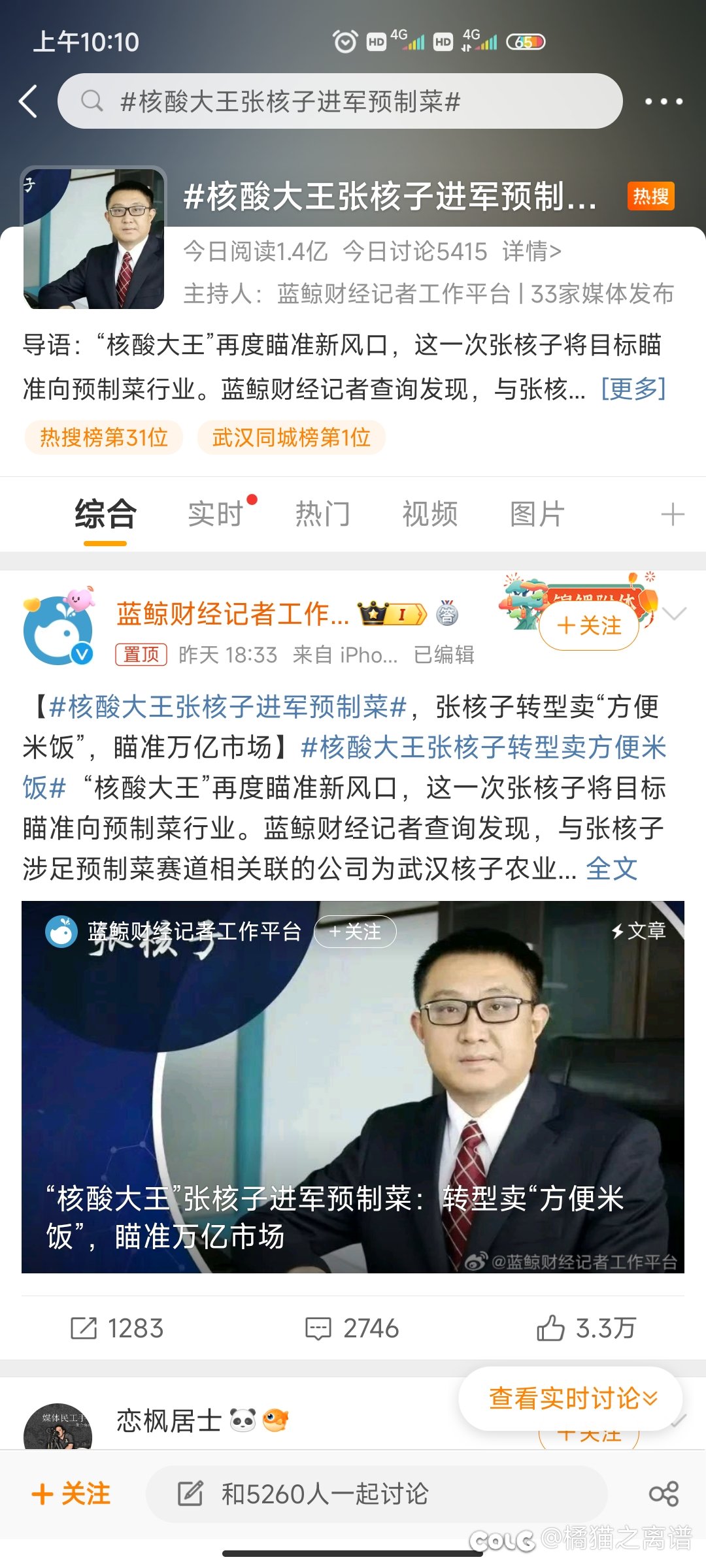The width and height of the screenshot is (706, 1568).
Task: Tap the search box with the hashtag query
Action: [340, 101]
